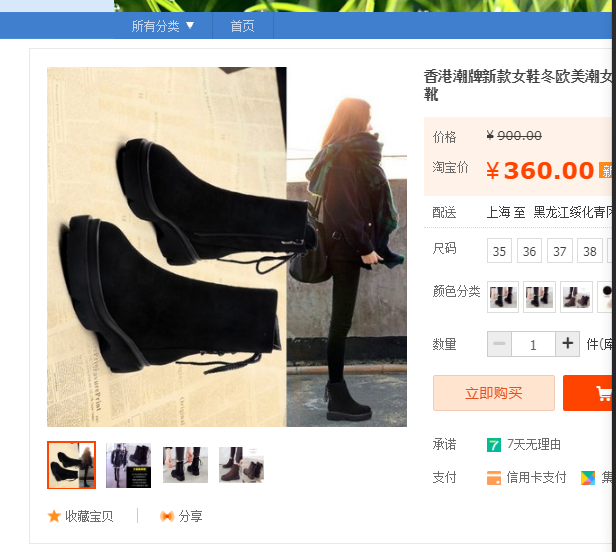Select the third color option swatch
Image resolution: width=616 pixels, height=552 pixels.
576,297
